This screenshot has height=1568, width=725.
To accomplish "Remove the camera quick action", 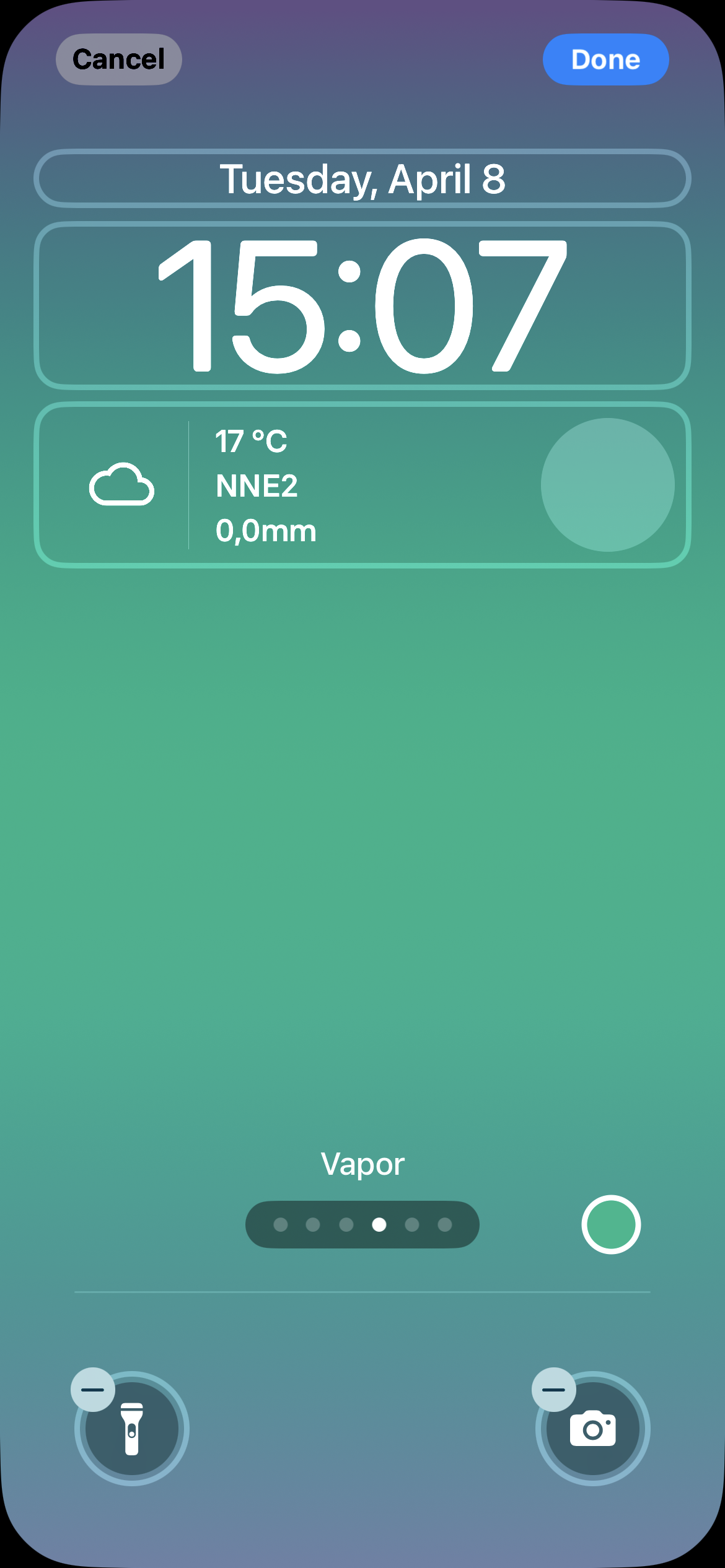I will [x=553, y=1389].
